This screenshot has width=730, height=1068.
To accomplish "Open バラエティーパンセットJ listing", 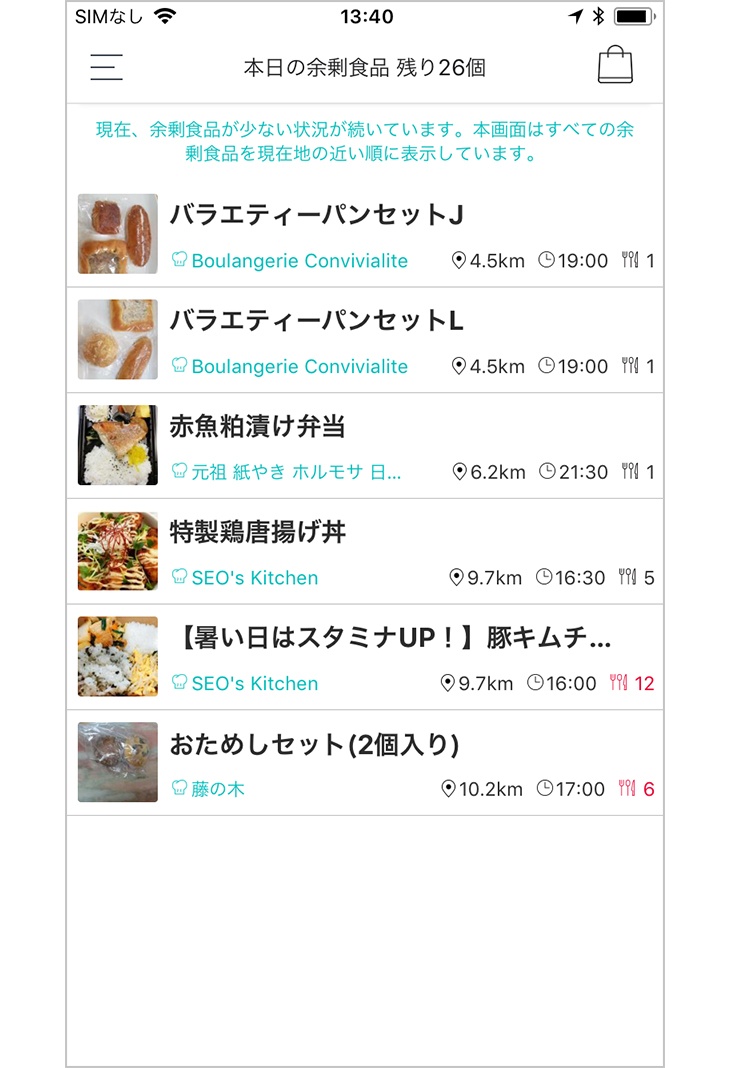I will (x=316, y=215).
